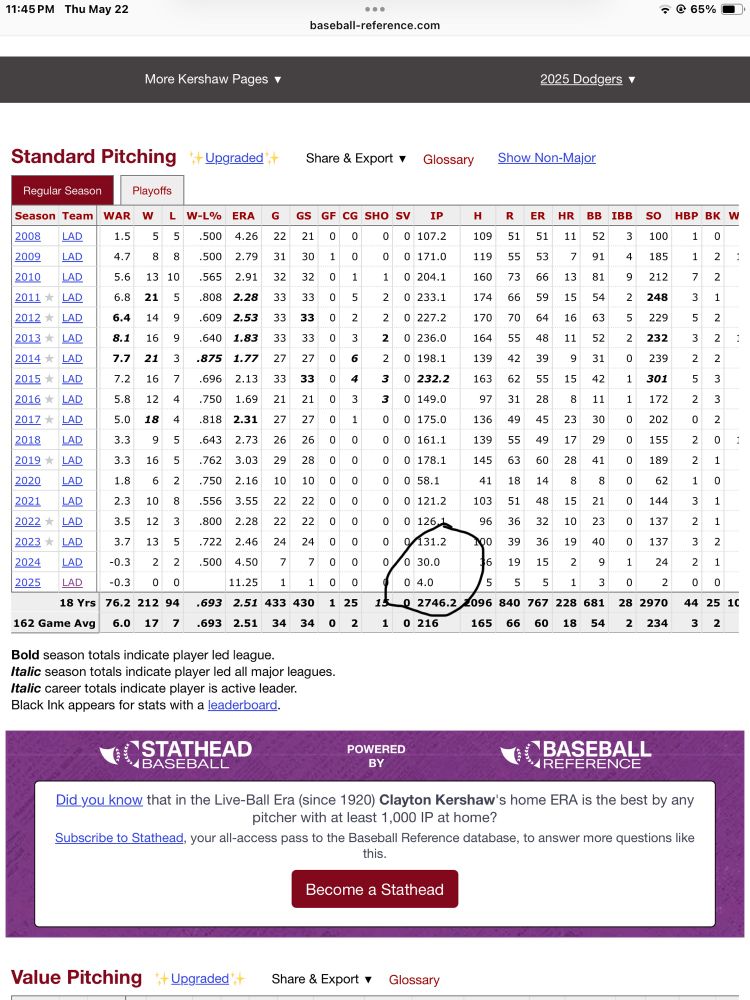Tap Become a Stathead button

(375, 889)
